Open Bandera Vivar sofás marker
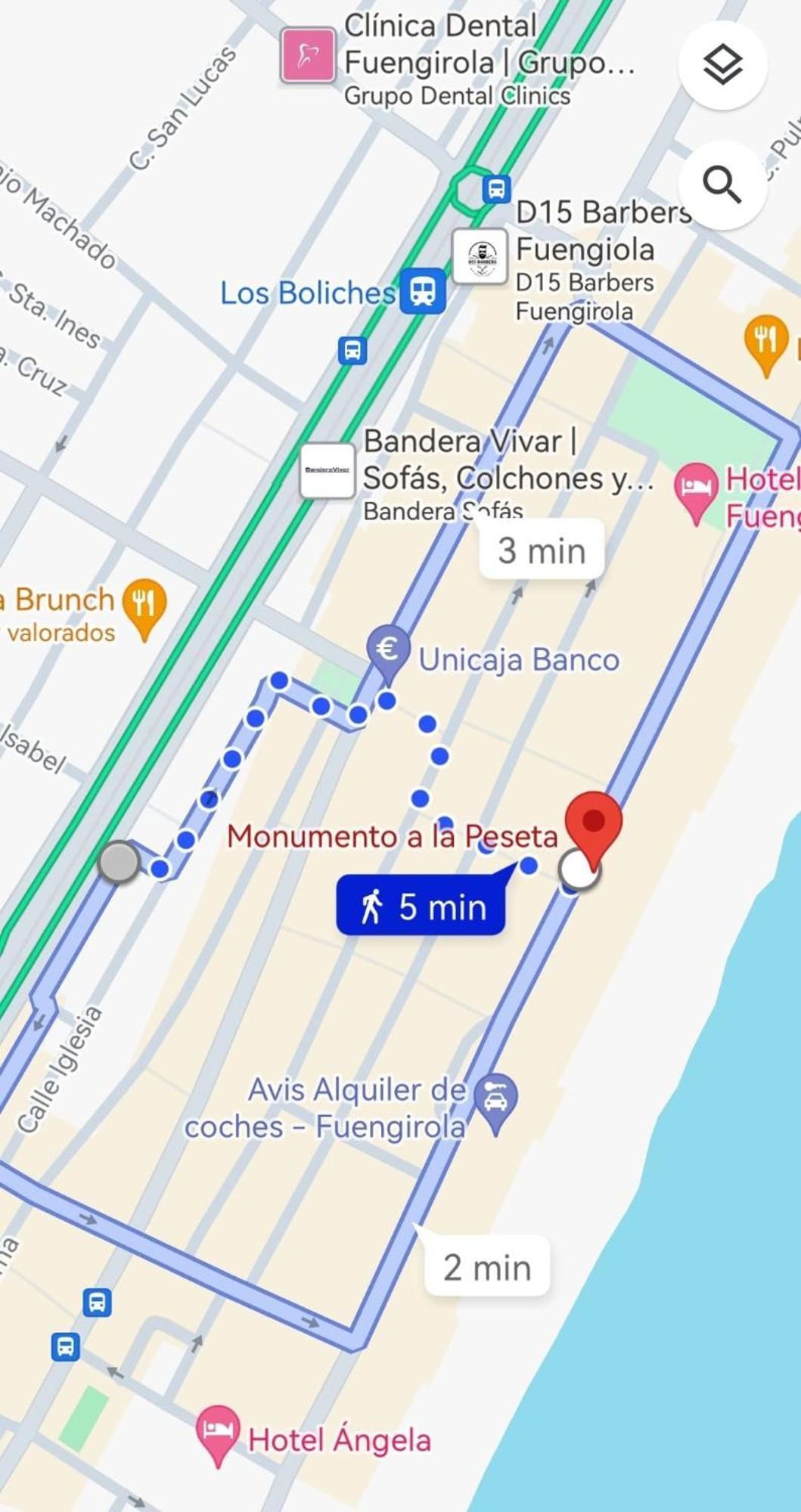The height and width of the screenshot is (1512, 801). 328,470
